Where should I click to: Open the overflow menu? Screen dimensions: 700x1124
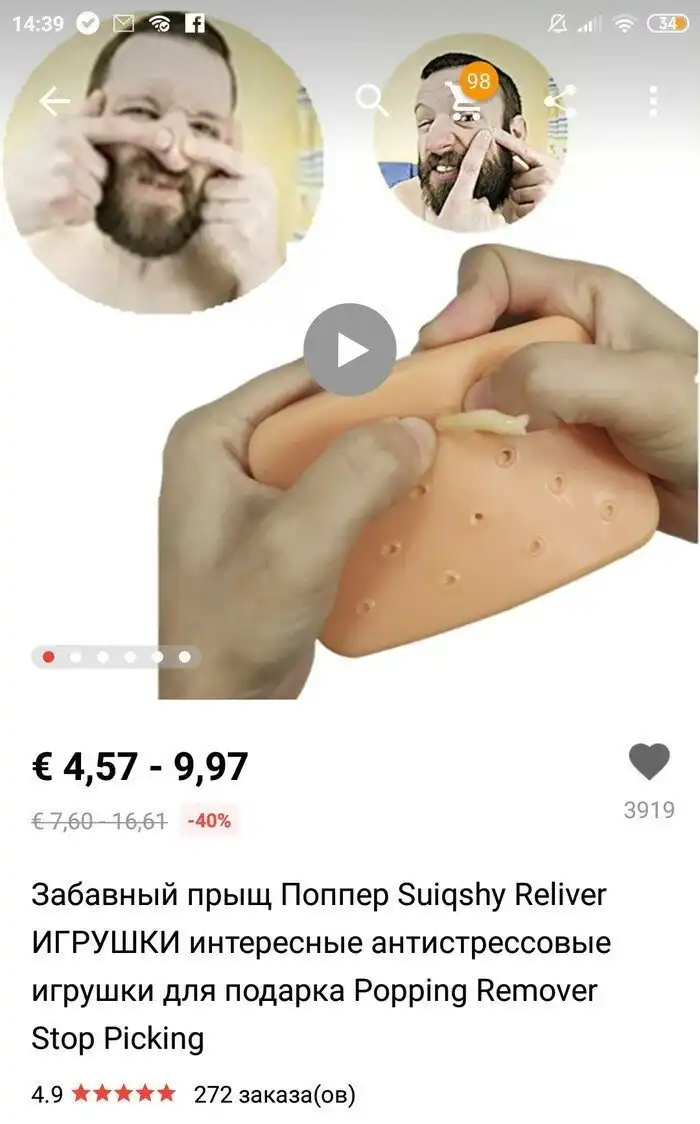[x=653, y=100]
